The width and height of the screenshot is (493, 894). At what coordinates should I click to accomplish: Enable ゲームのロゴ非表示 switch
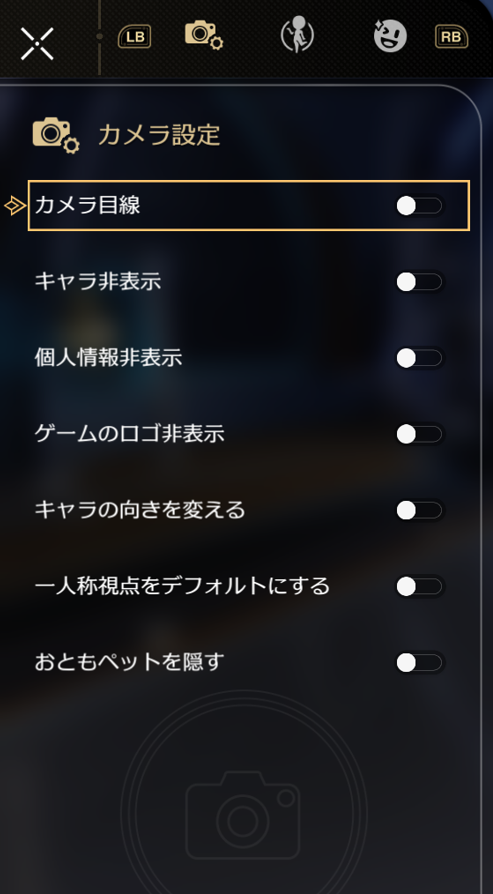[x=419, y=434]
